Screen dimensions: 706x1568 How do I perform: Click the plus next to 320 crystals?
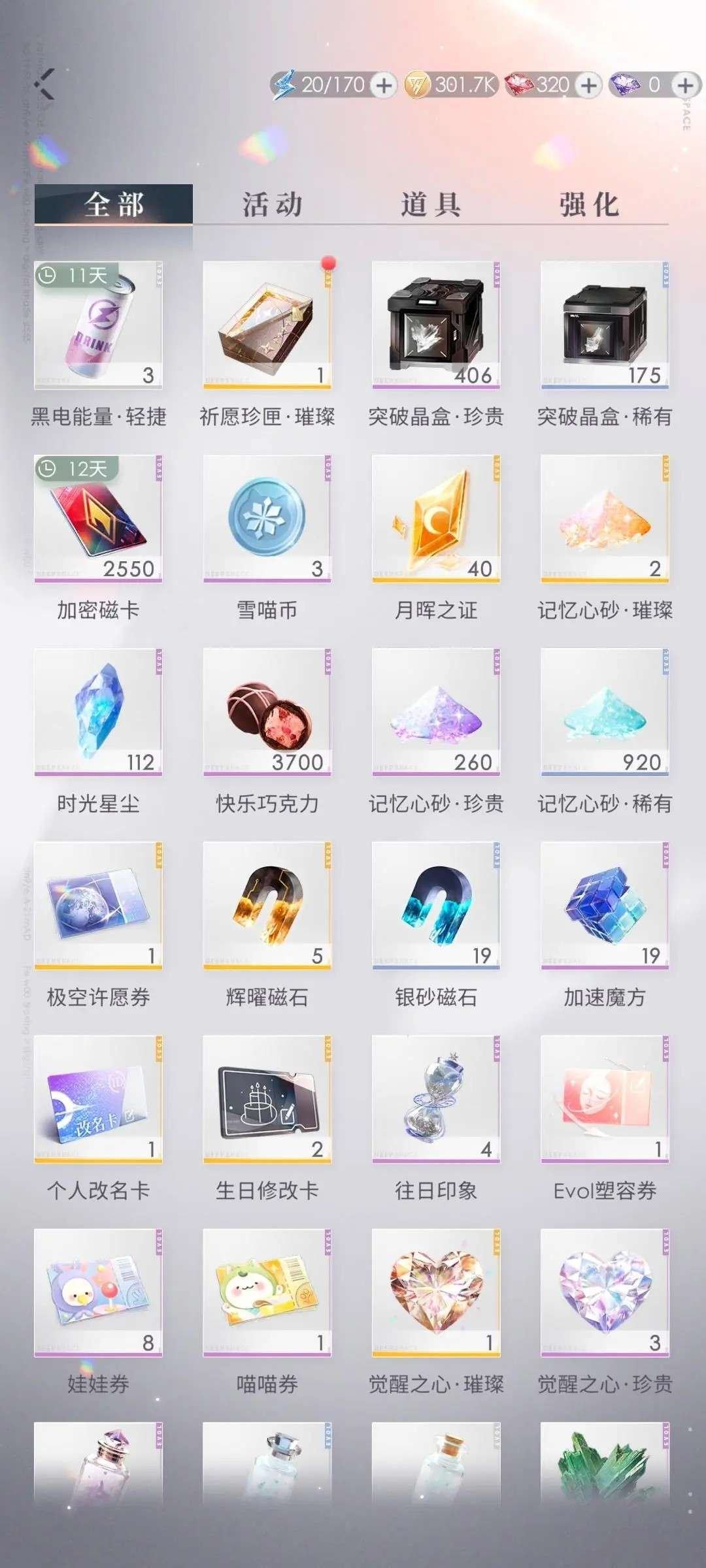pyautogui.click(x=587, y=84)
